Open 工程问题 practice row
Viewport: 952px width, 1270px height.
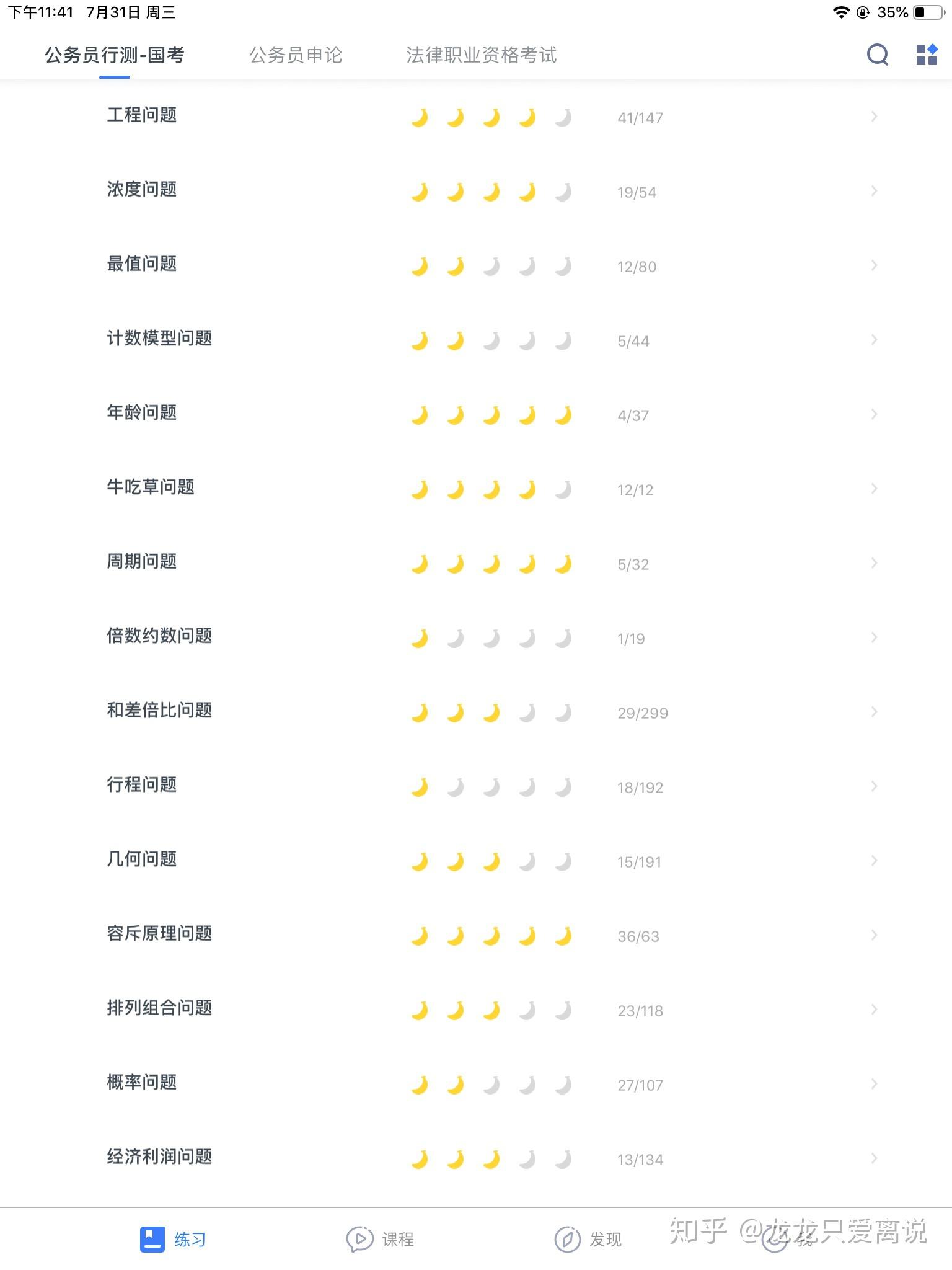[x=142, y=115]
